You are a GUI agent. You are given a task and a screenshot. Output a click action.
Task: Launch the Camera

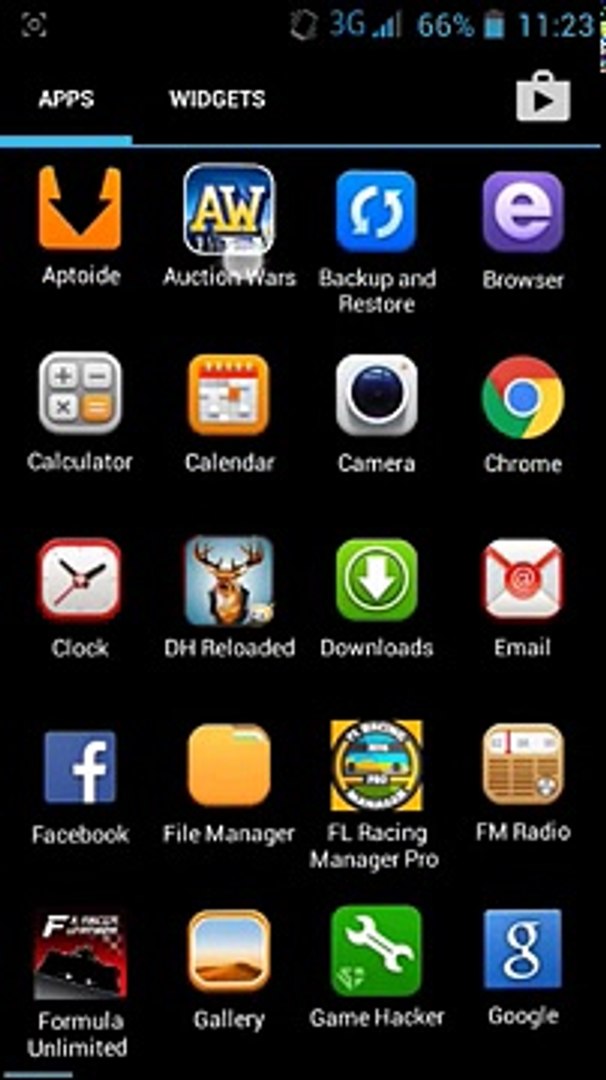pos(376,395)
